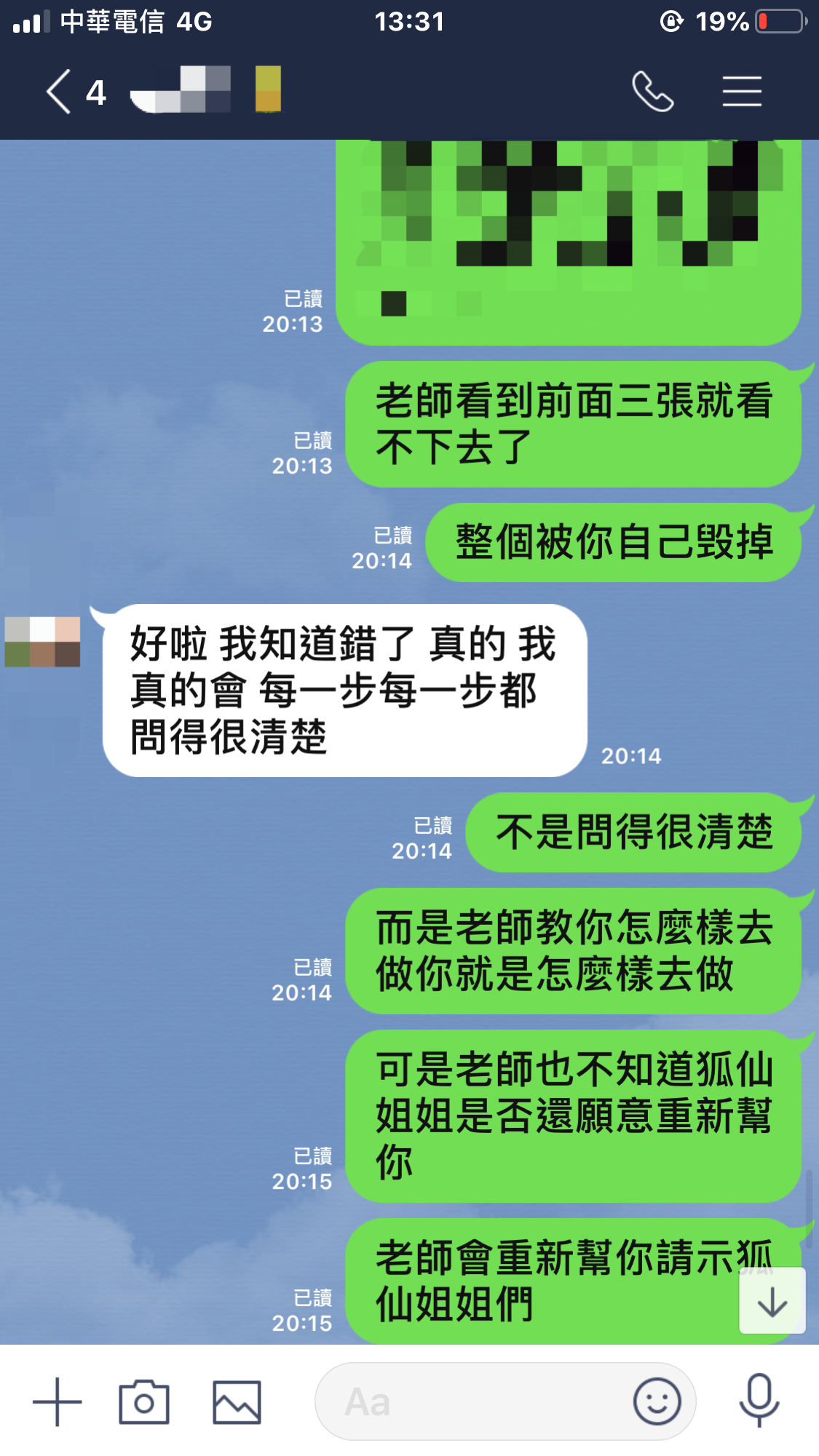Start a voice call with this contact
The height and width of the screenshot is (1456, 819).
tap(652, 92)
